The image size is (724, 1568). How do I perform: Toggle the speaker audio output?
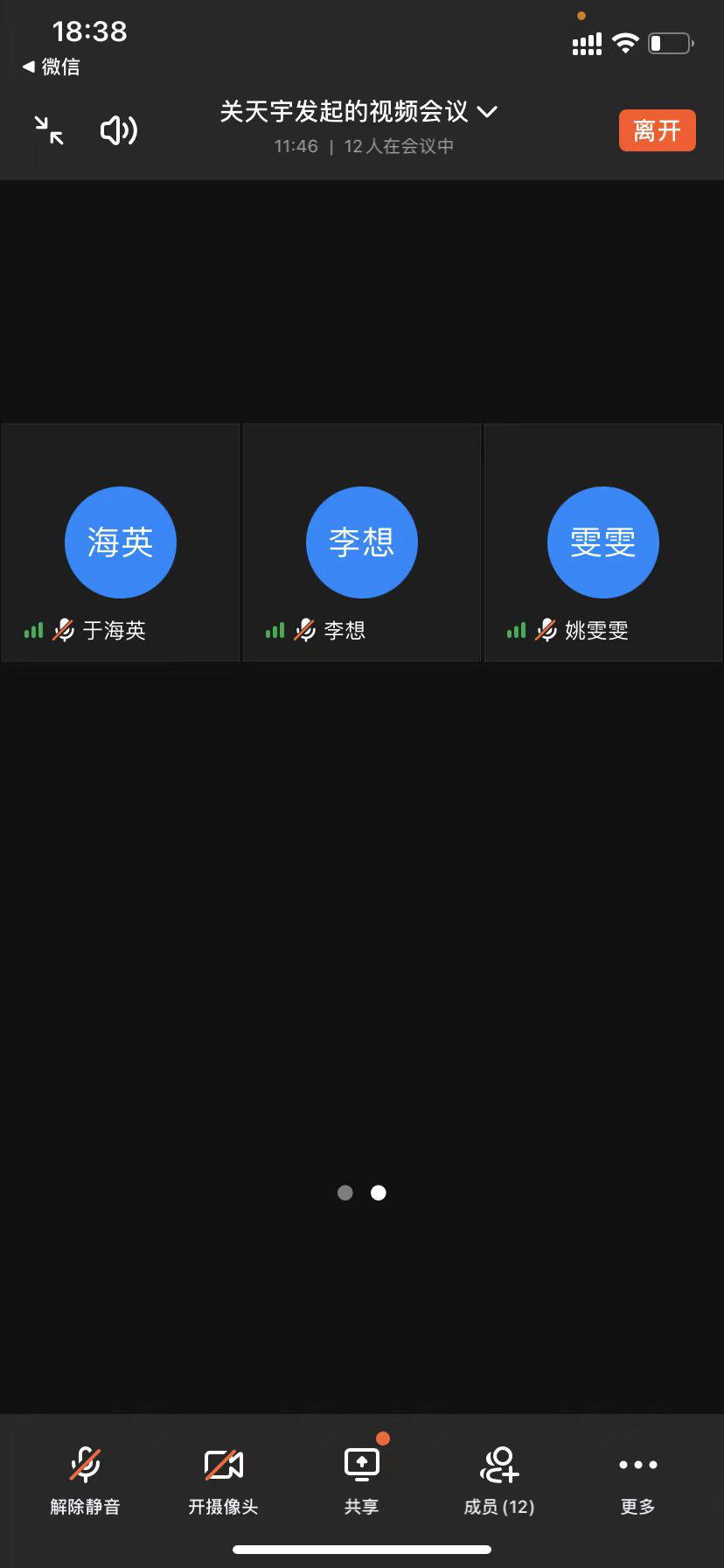pos(119,130)
